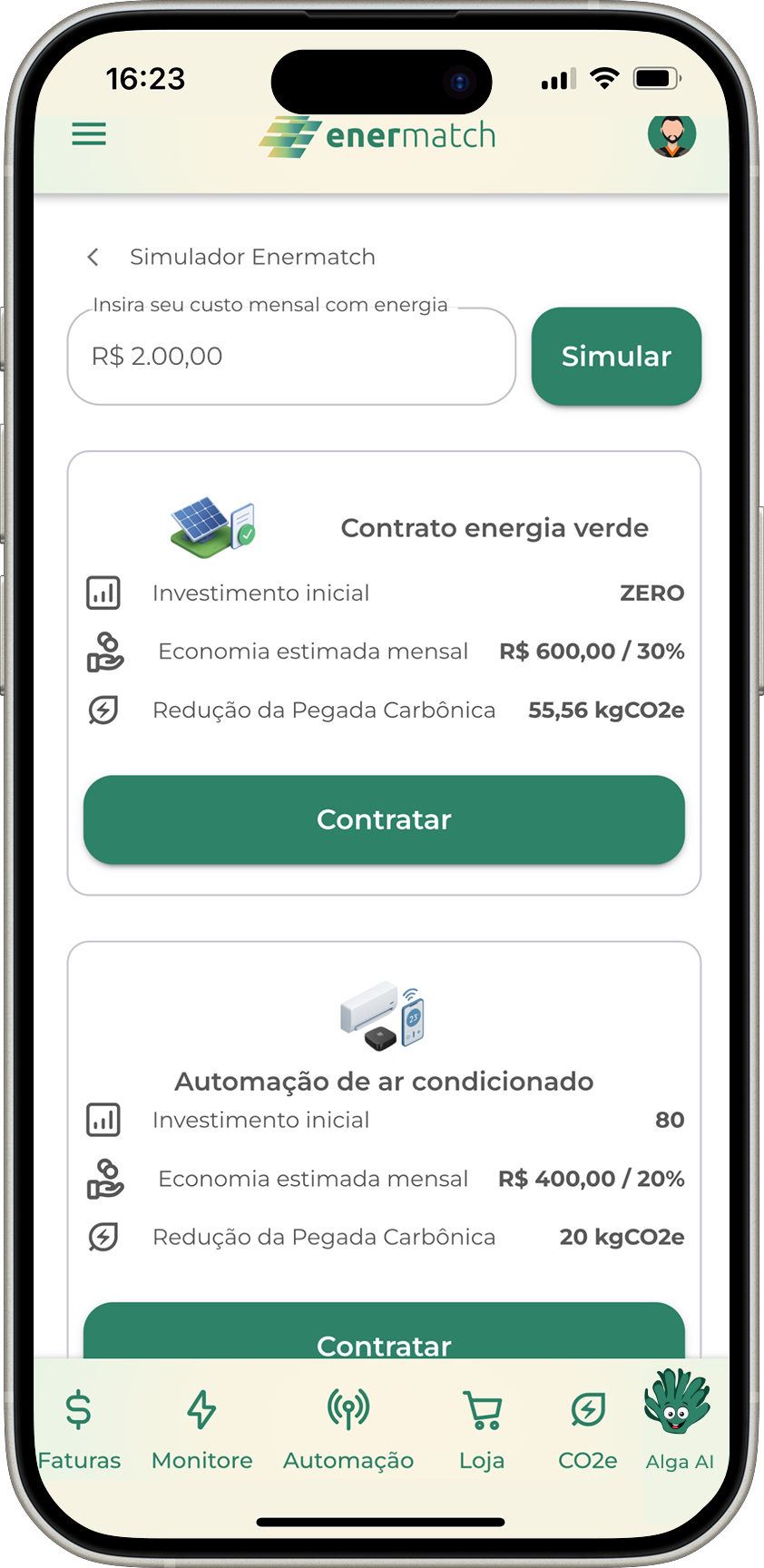
Task: Switch to the Faturas tab
Action: click(x=79, y=1428)
